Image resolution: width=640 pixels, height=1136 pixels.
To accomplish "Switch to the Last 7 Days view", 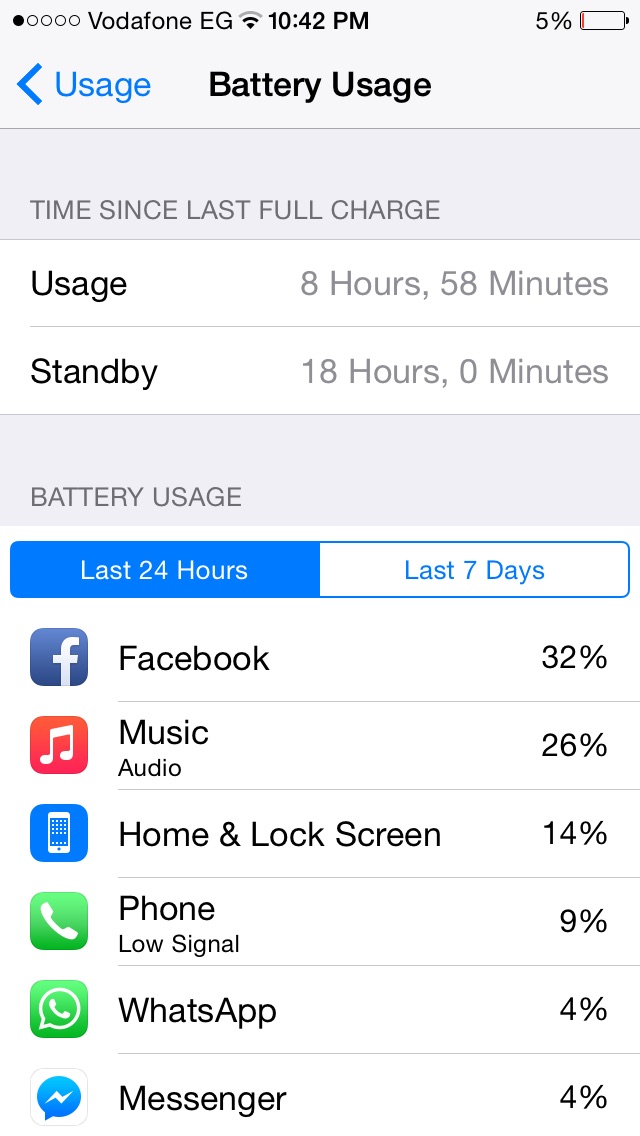I will pyautogui.click(x=474, y=569).
